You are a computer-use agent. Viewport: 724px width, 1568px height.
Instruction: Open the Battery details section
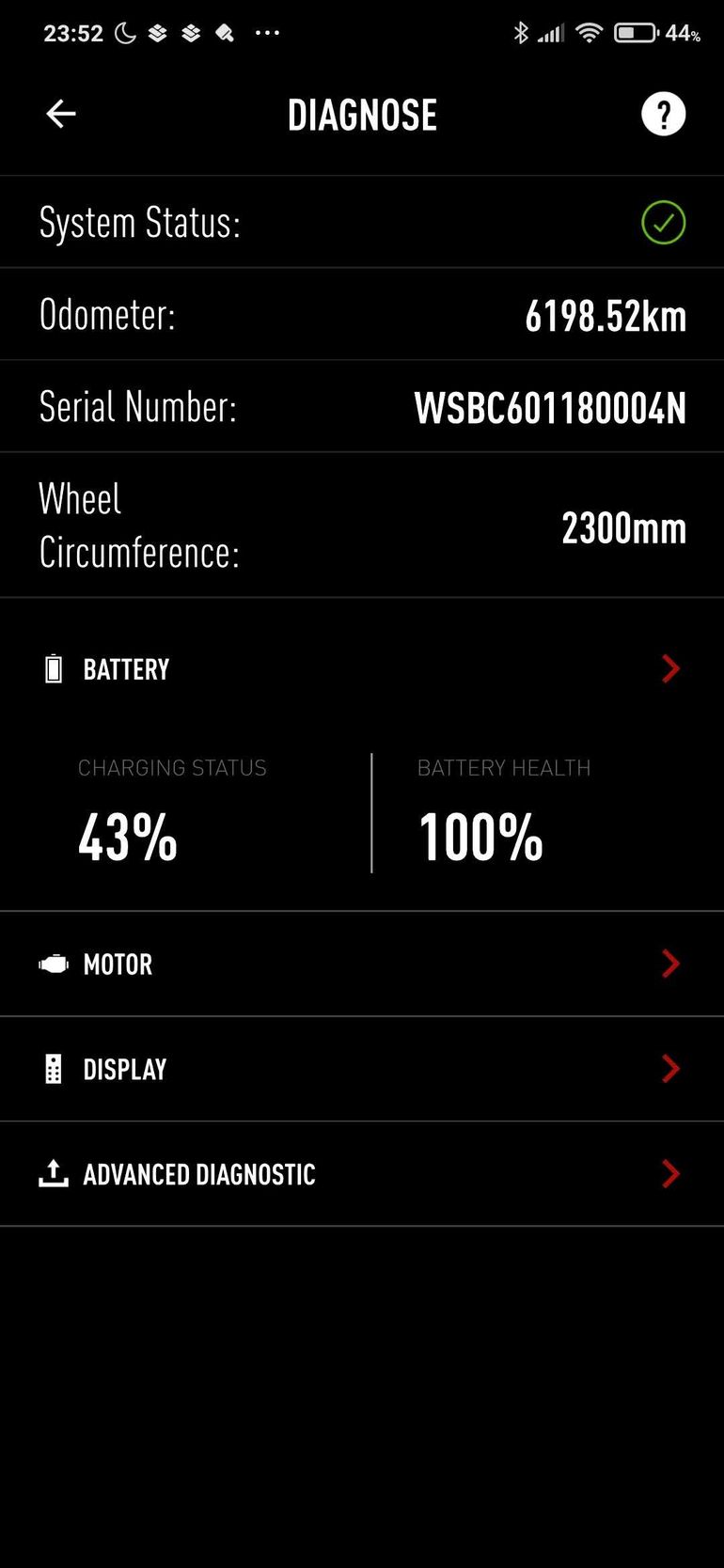[362, 669]
